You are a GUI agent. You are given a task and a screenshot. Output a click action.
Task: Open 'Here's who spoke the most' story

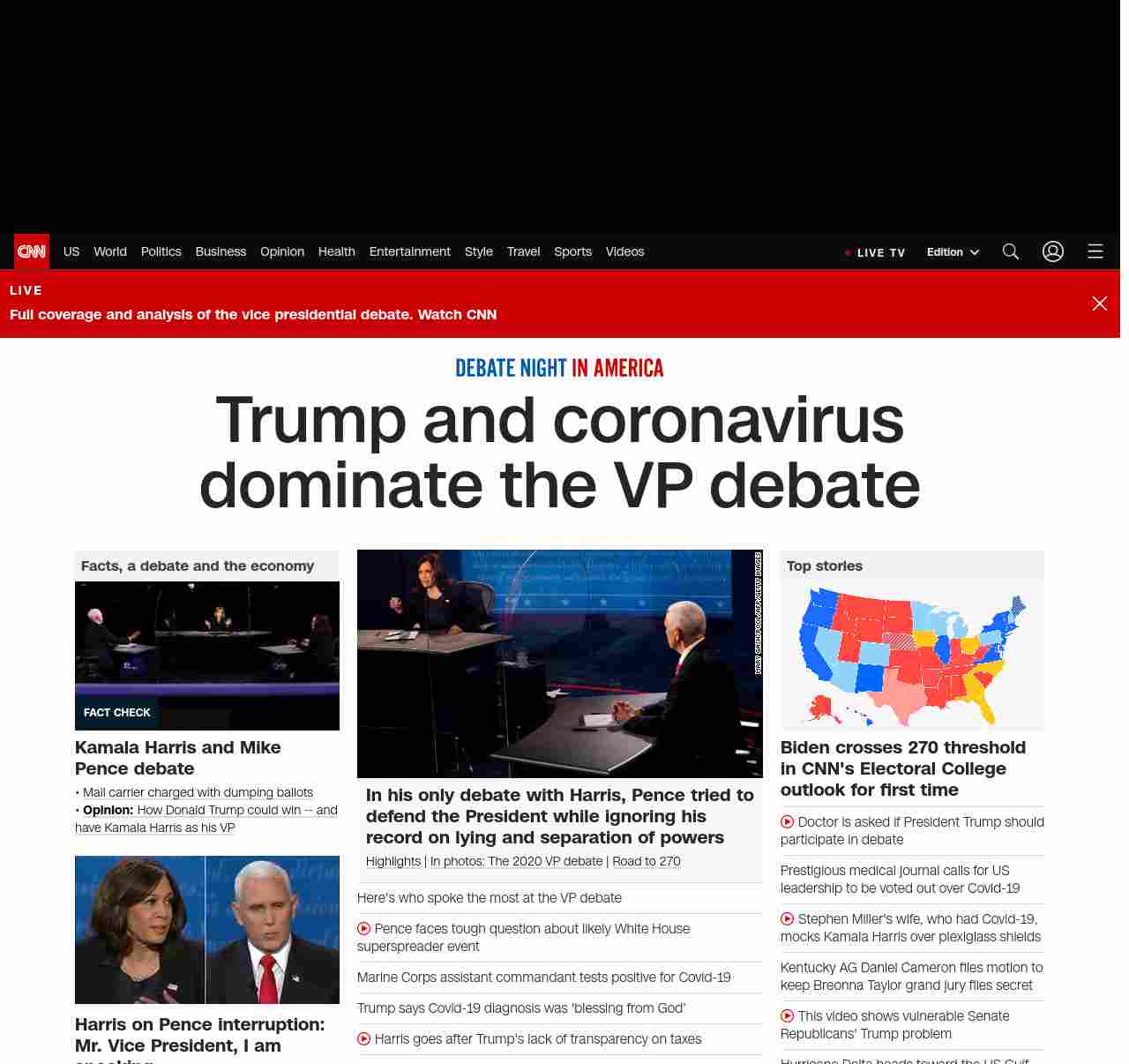pyautogui.click(x=490, y=897)
